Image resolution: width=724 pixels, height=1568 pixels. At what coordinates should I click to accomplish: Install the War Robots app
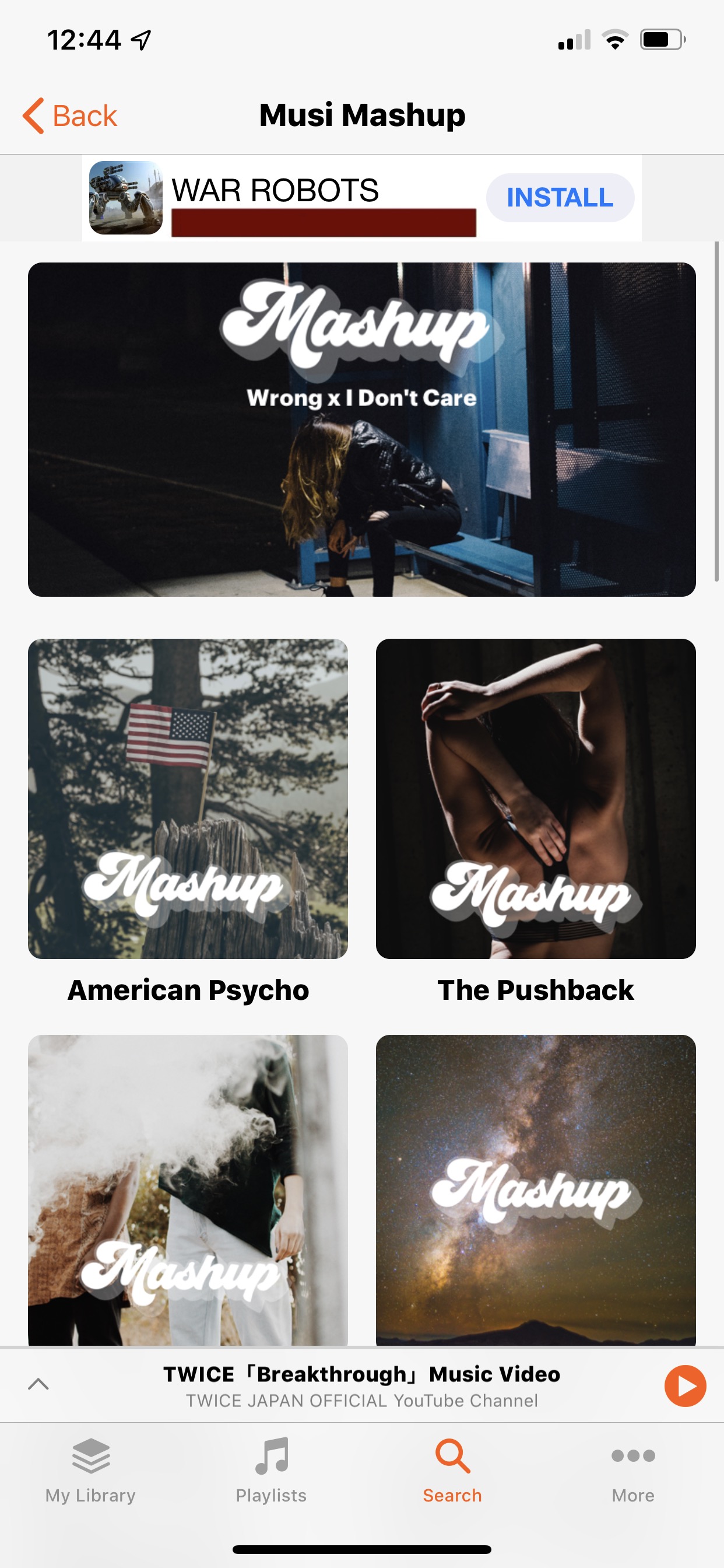pyautogui.click(x=560, y=198)
